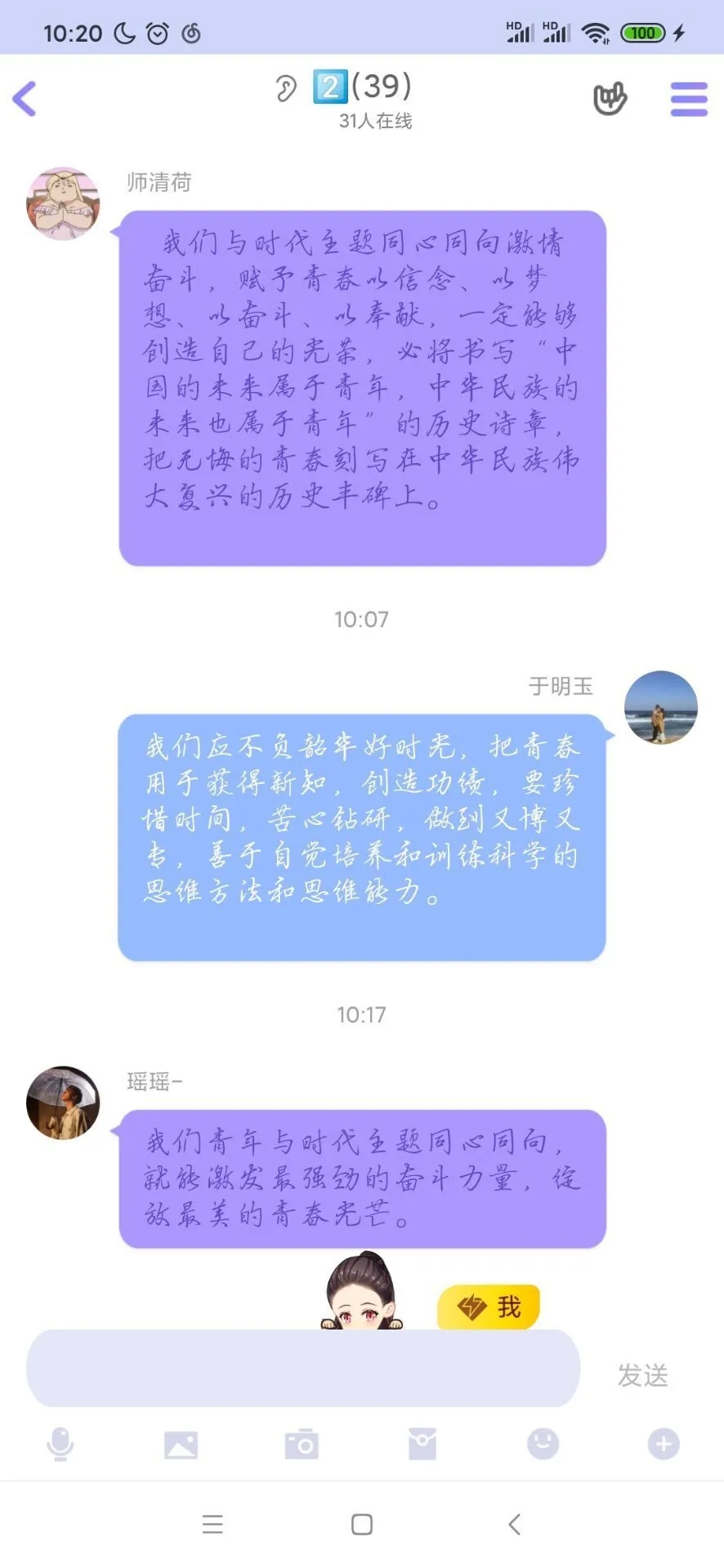Send a red packet envelope
Screen dimensions: 724x1568
click(422, 1444)
